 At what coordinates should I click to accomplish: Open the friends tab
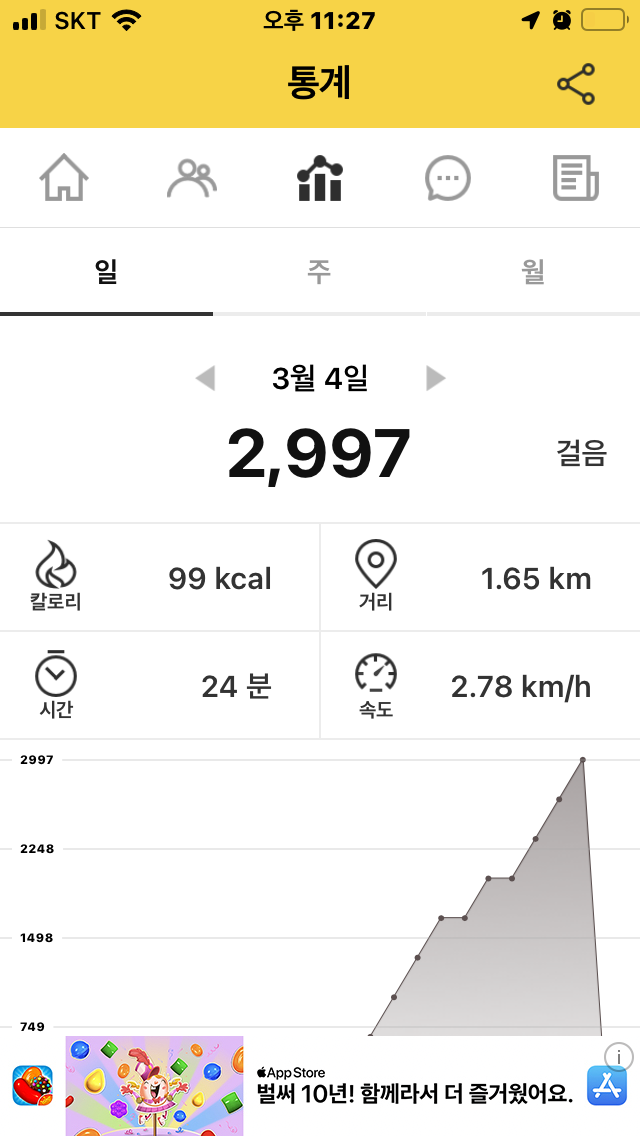point(191,180)
